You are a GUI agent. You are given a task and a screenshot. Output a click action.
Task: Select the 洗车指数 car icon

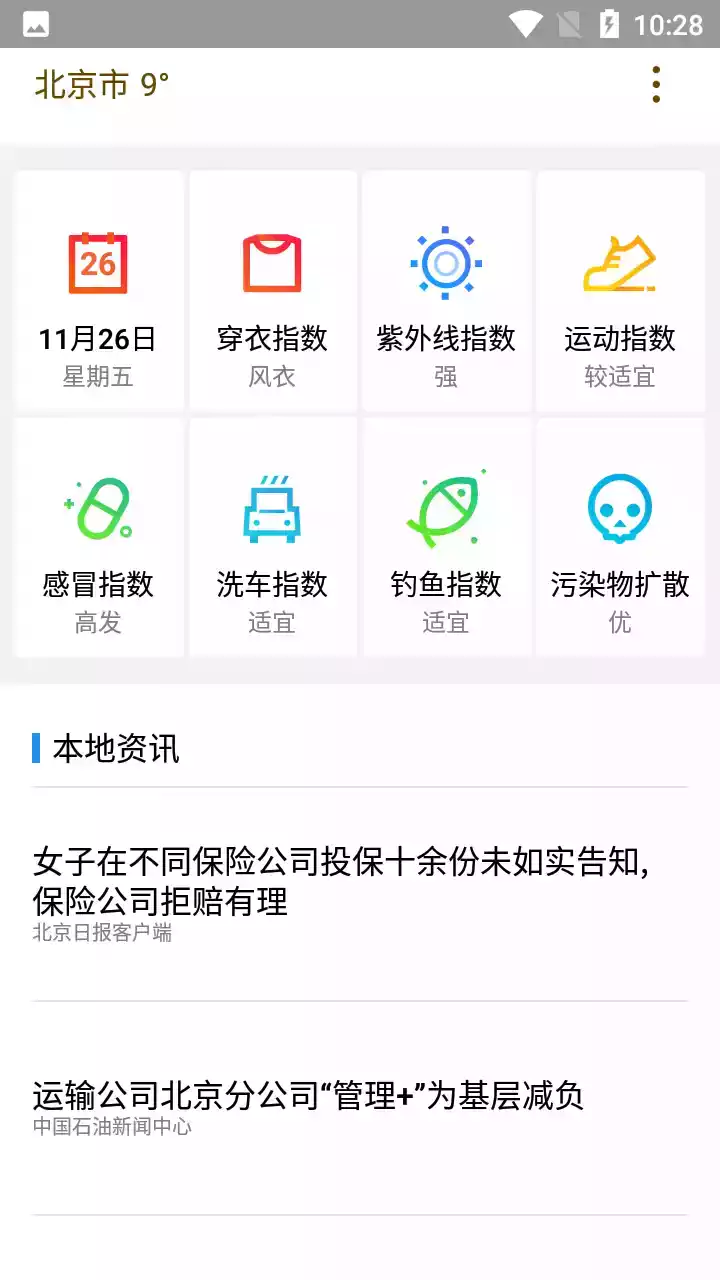coord(271,508)
